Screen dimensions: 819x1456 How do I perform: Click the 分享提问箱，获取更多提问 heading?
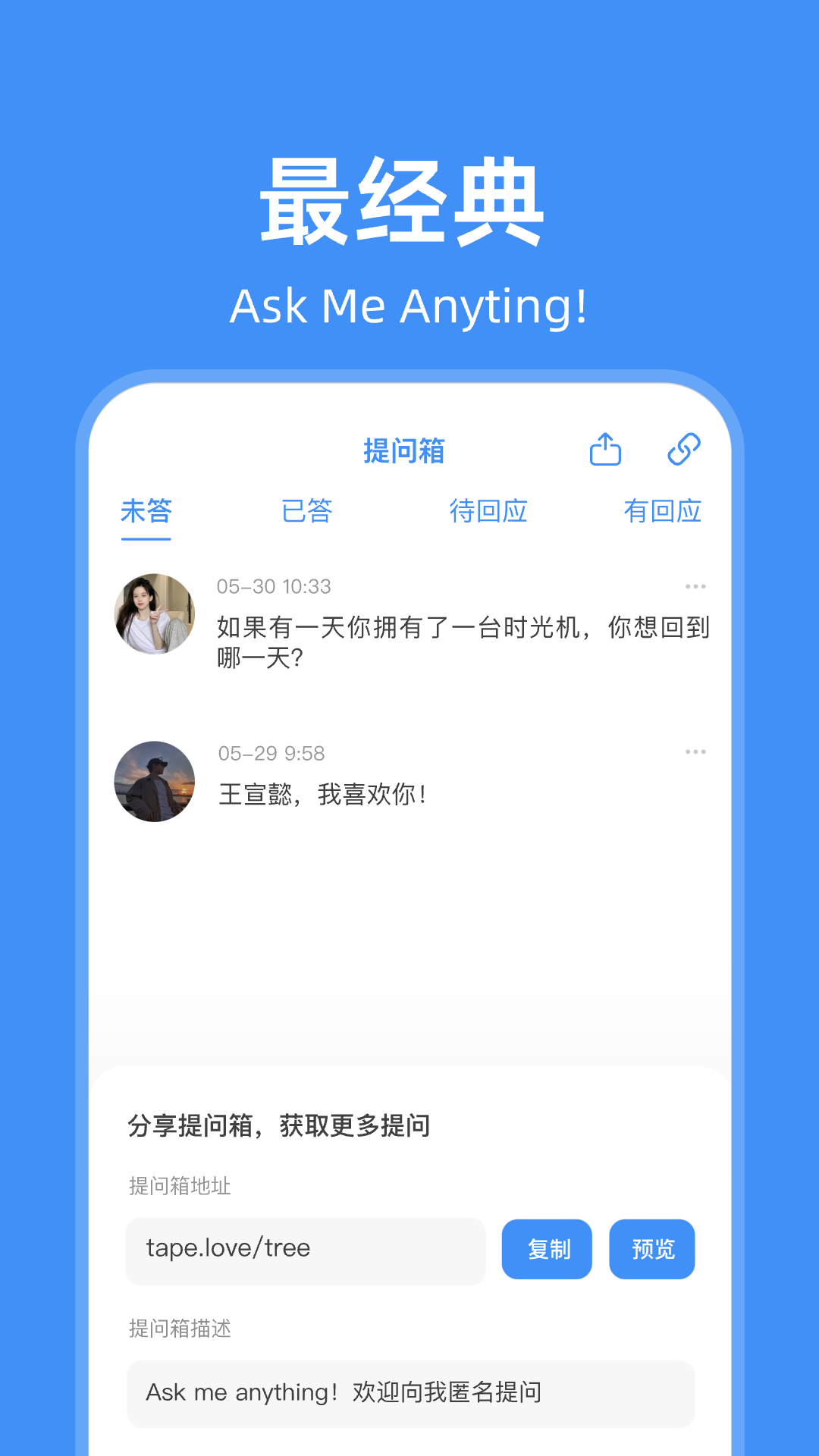coord(279,1126)
